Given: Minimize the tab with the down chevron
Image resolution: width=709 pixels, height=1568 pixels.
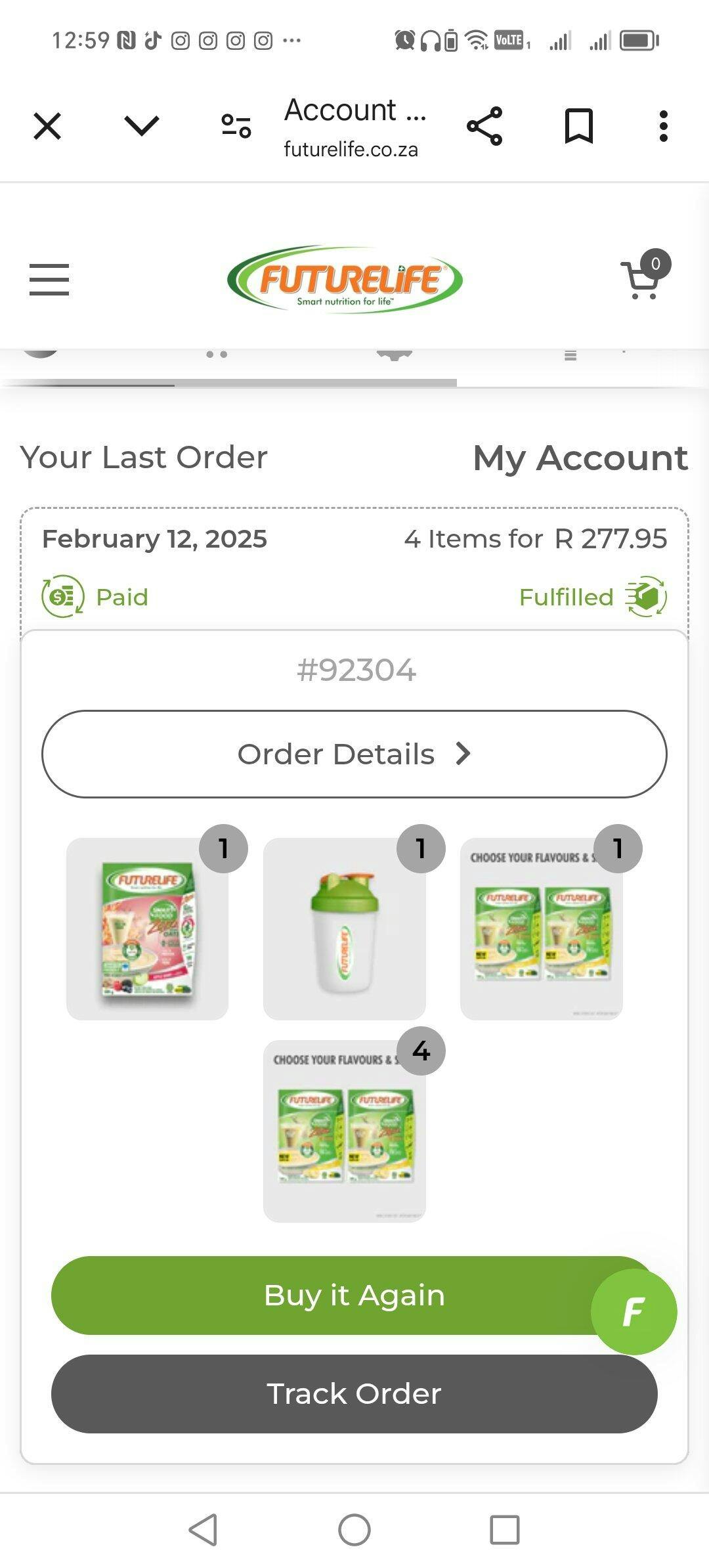Looking at the screenshot, I should click(141, 126).
